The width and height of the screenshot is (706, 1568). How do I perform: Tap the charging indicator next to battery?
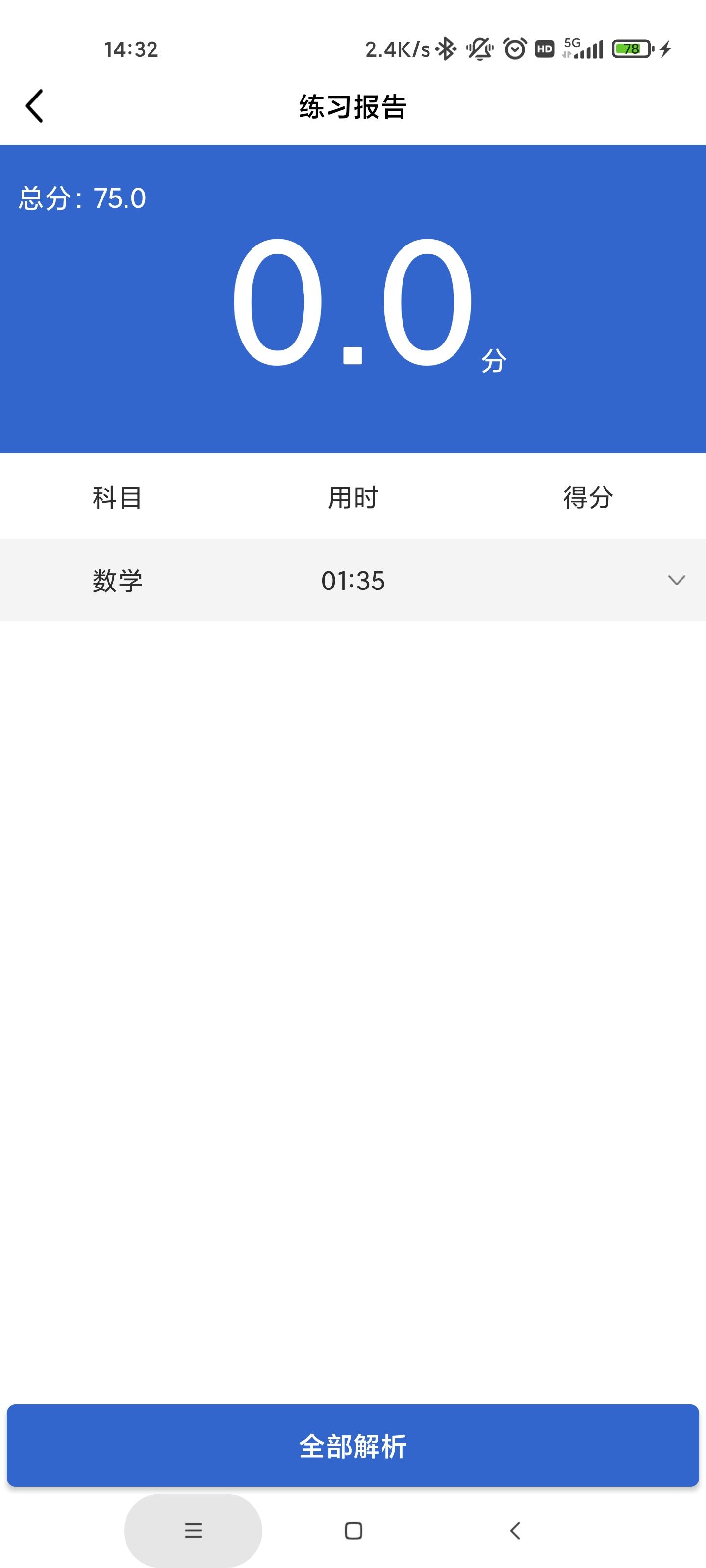(x=665, y=49)
